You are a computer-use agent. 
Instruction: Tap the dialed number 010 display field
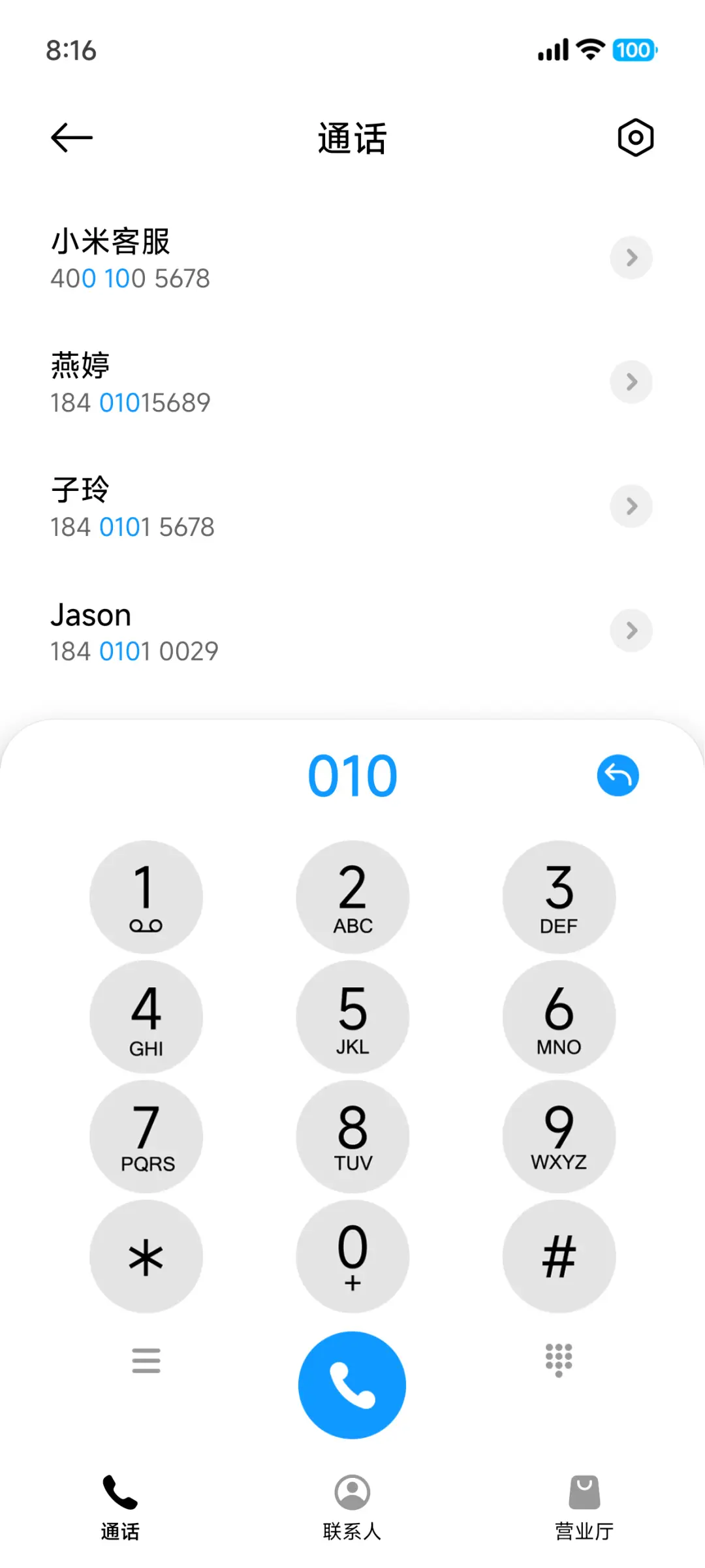352,775
